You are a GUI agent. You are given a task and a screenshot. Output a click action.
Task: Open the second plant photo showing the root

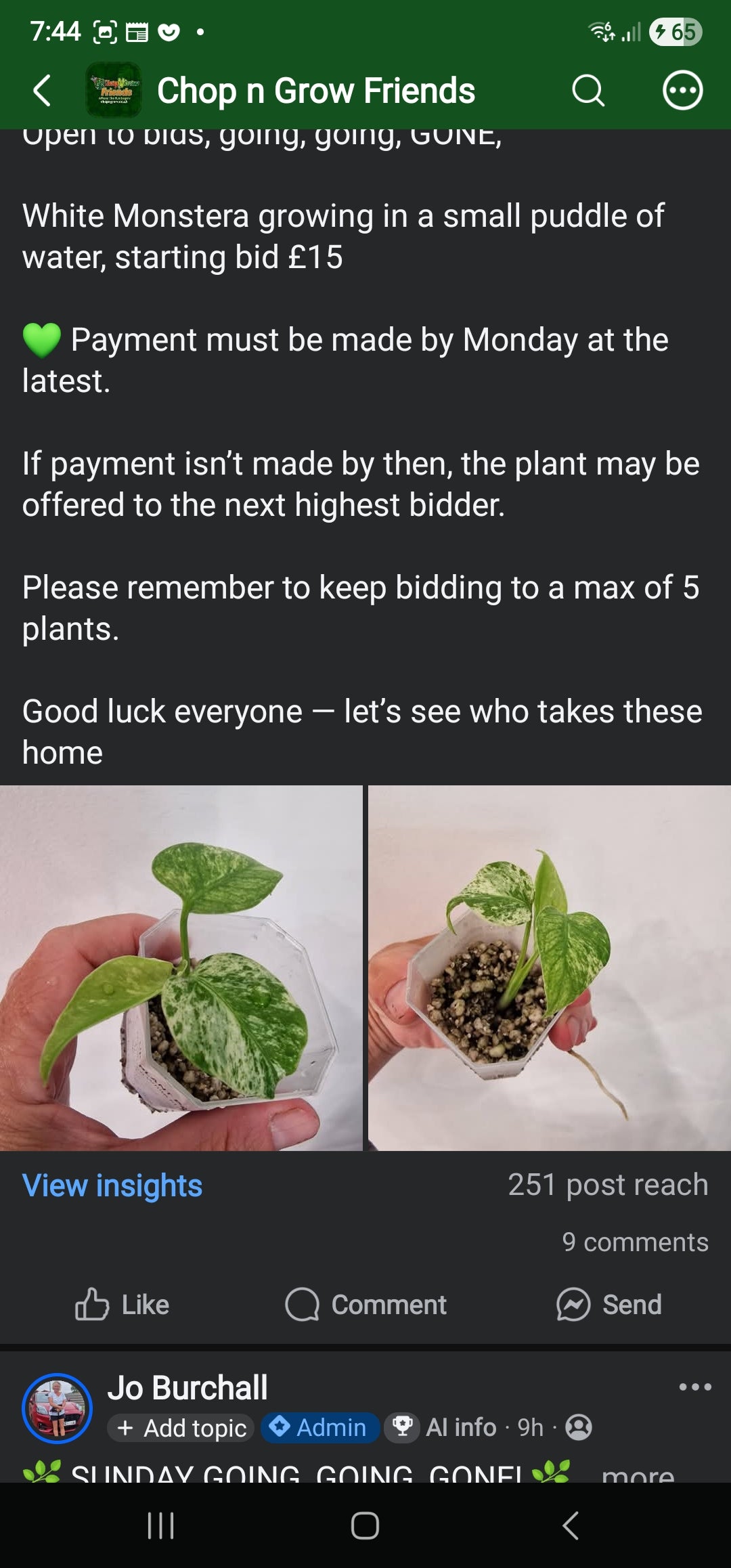click(x=550, y=968)
